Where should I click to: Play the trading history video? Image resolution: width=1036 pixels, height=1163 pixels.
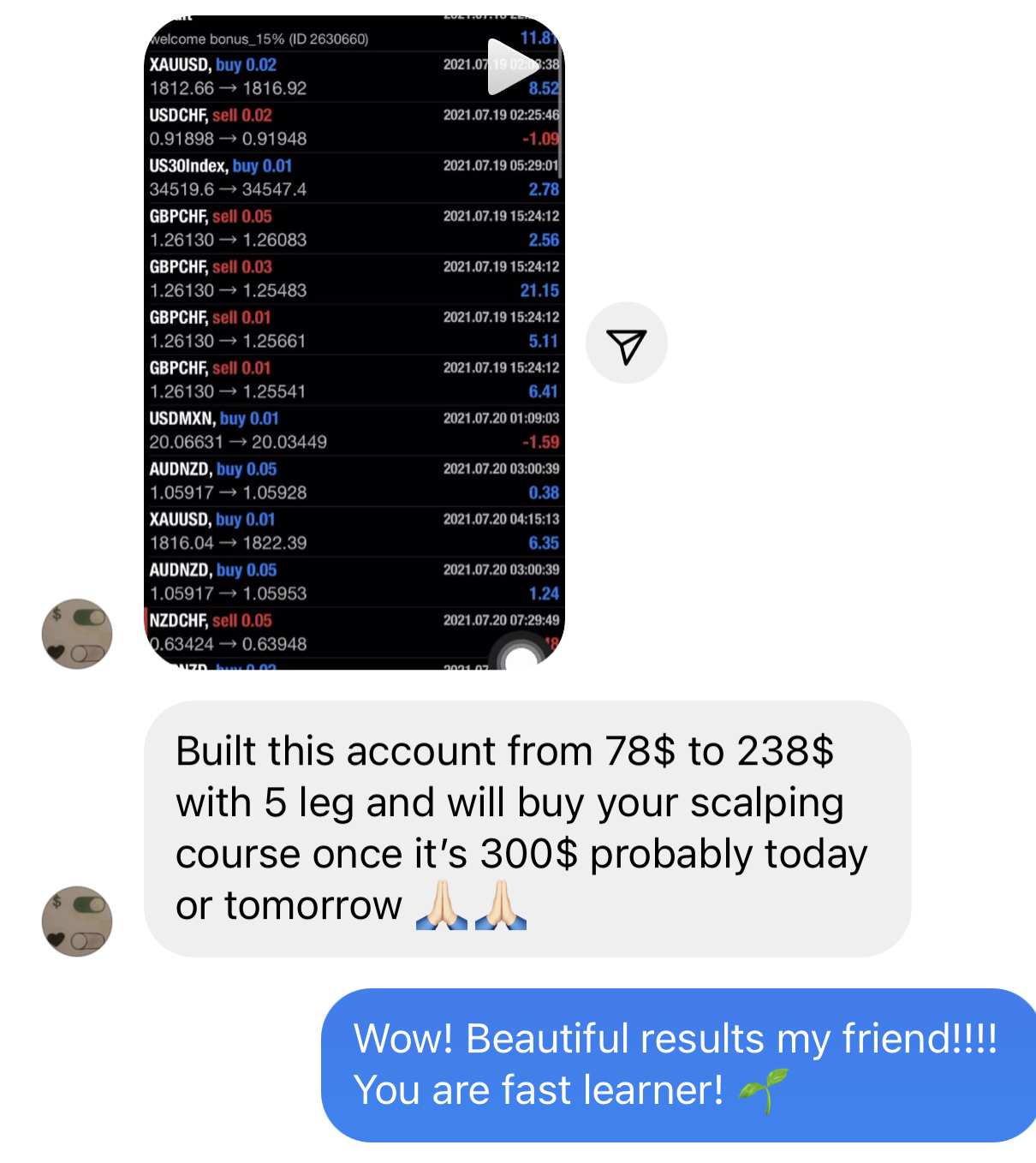pos(511,67)
